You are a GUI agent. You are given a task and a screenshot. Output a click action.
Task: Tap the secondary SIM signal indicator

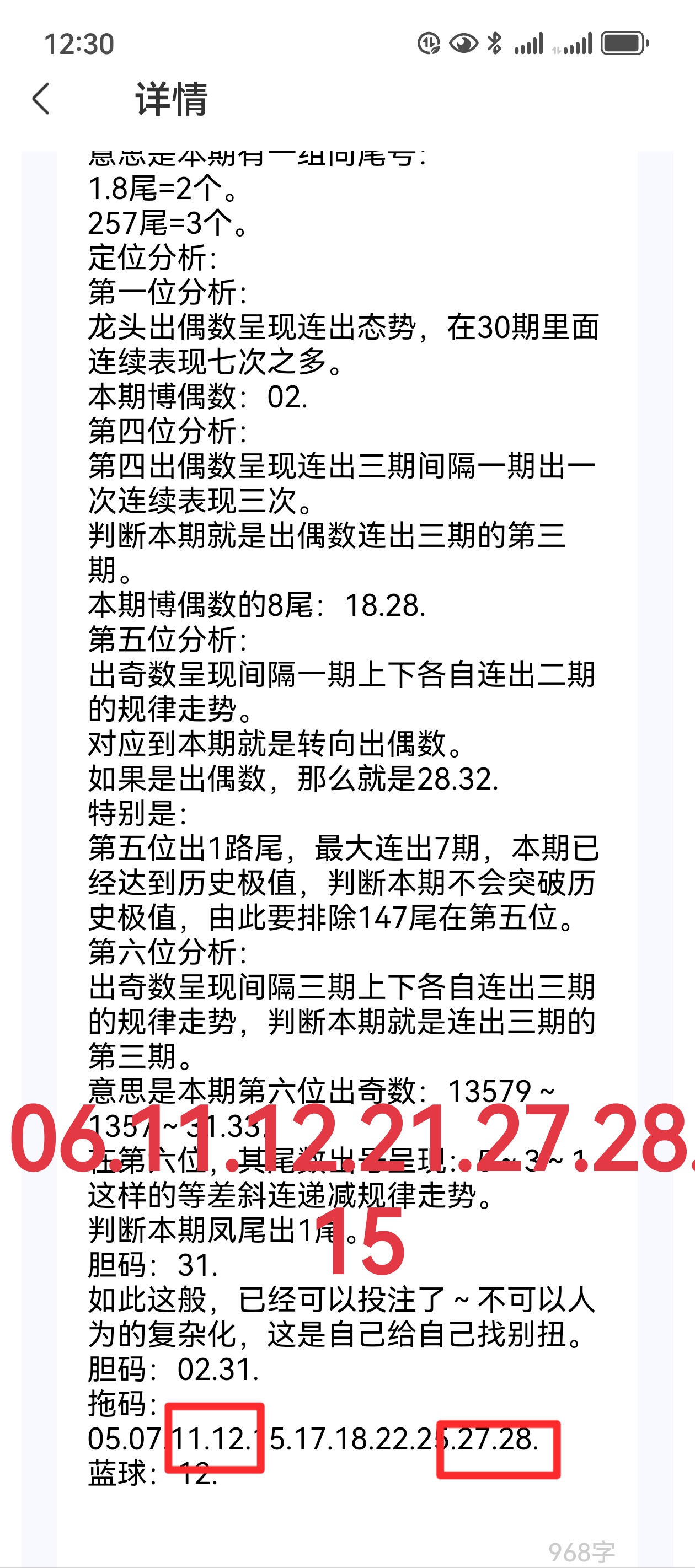[x=571, y=44]
